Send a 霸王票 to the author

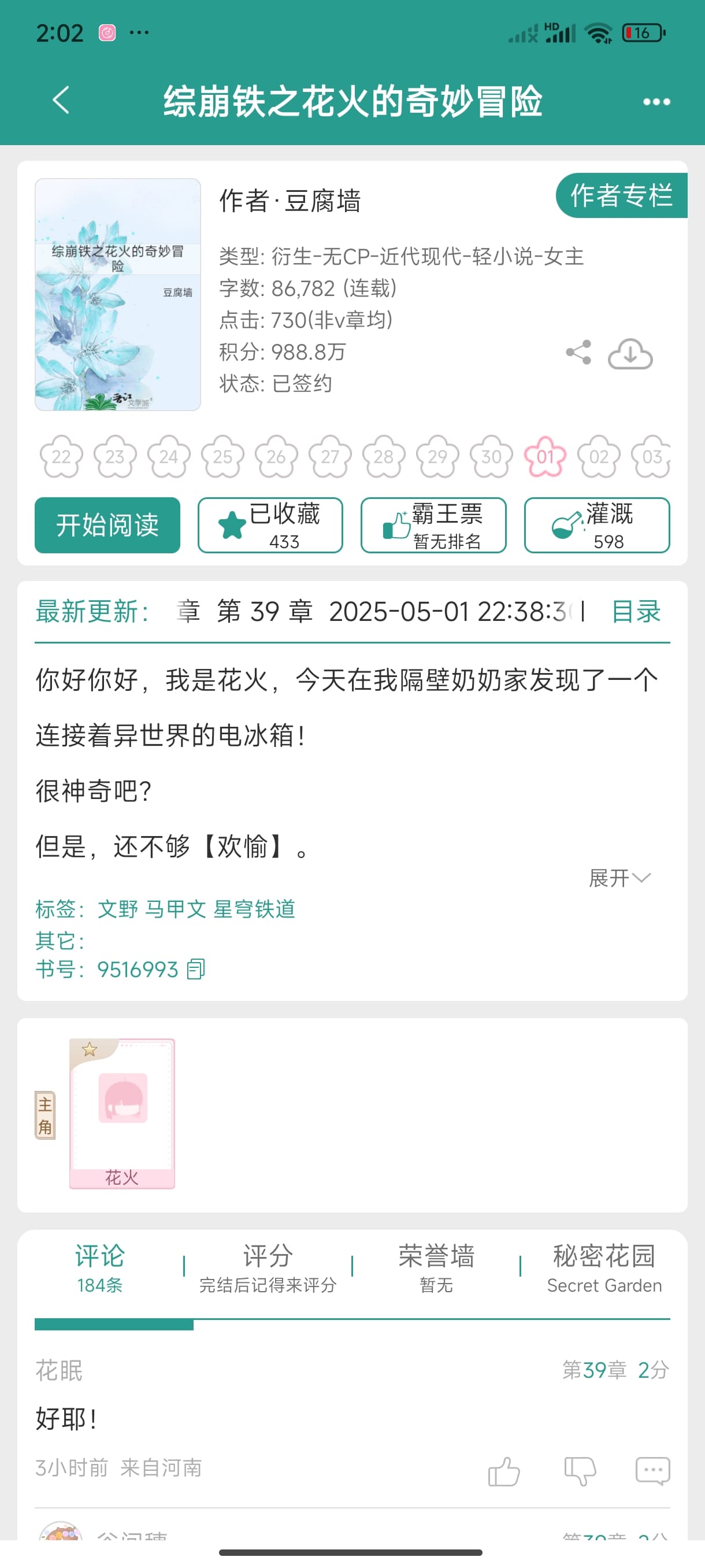433,525
